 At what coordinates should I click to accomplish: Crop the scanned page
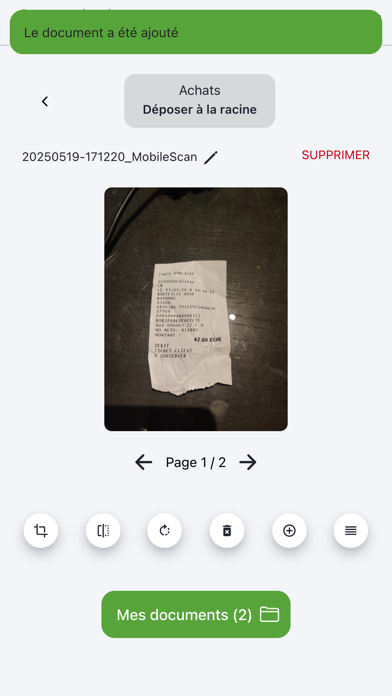41,530
